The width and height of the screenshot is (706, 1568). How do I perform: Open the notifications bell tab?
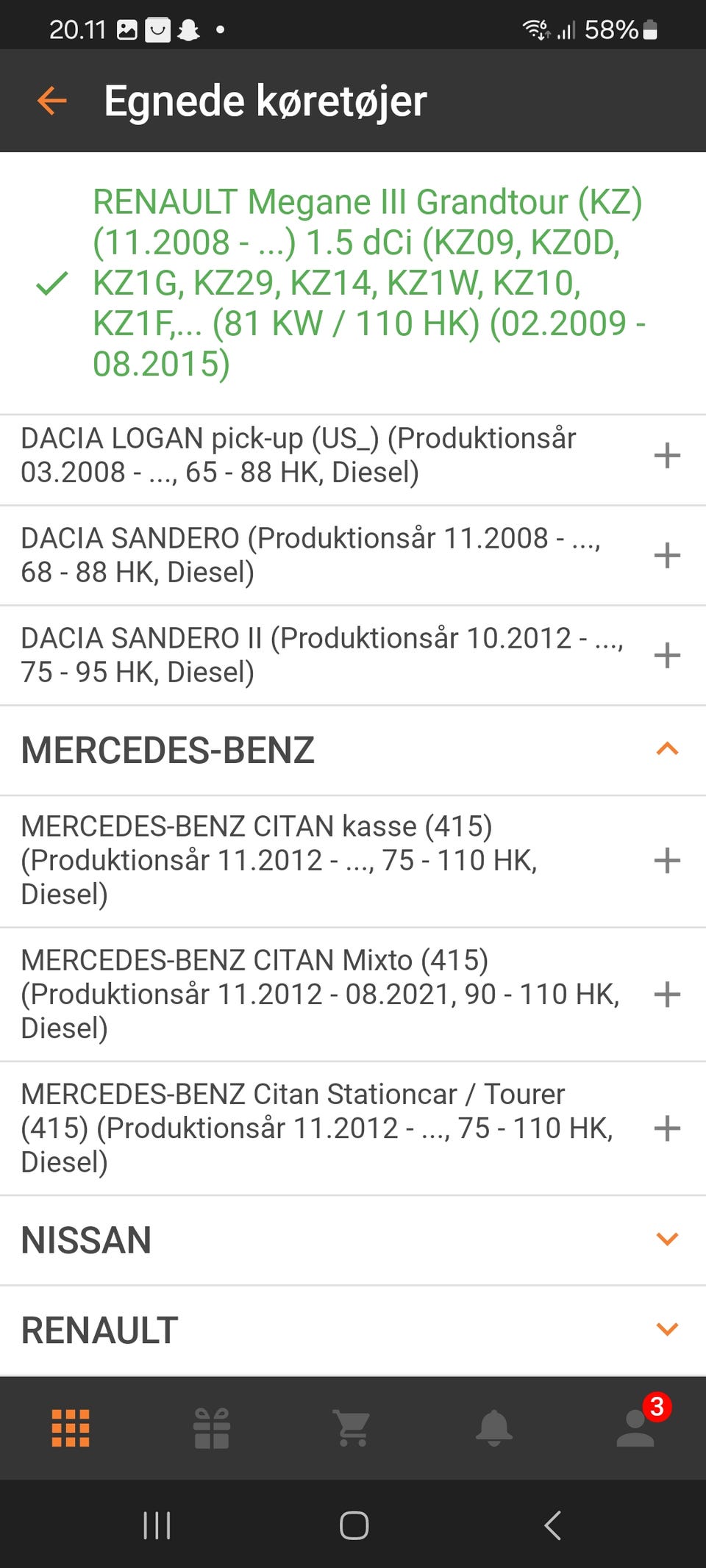pos(493,1428)
